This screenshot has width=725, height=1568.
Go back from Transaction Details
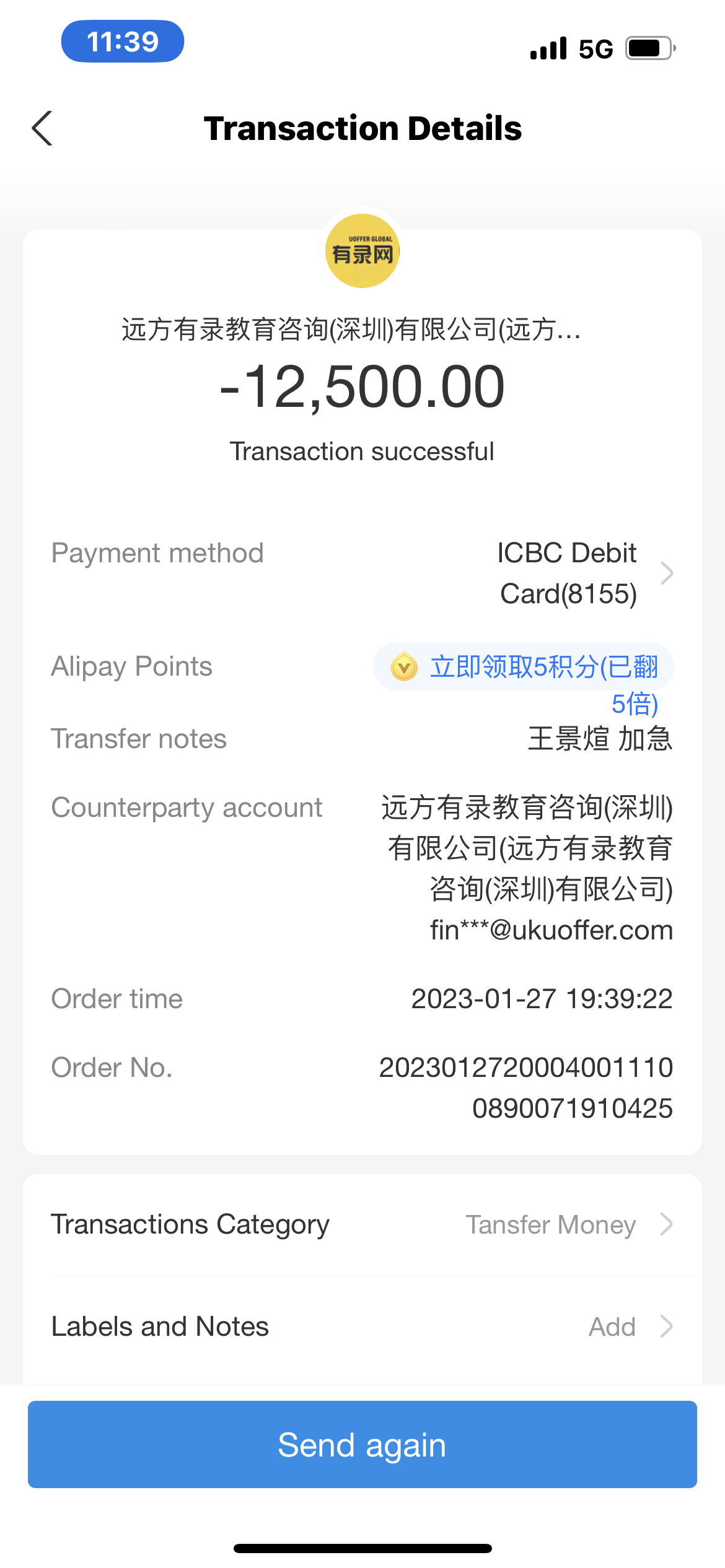pos(42,129)
